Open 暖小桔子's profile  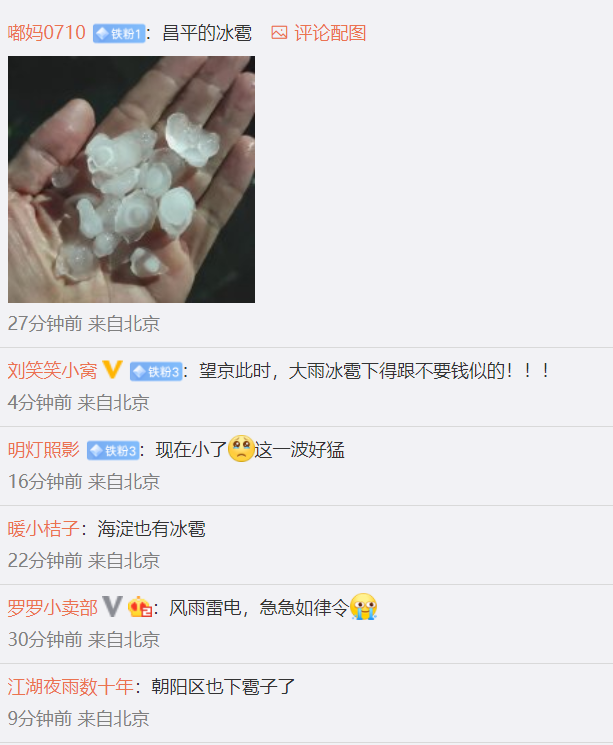pos(43,529)
